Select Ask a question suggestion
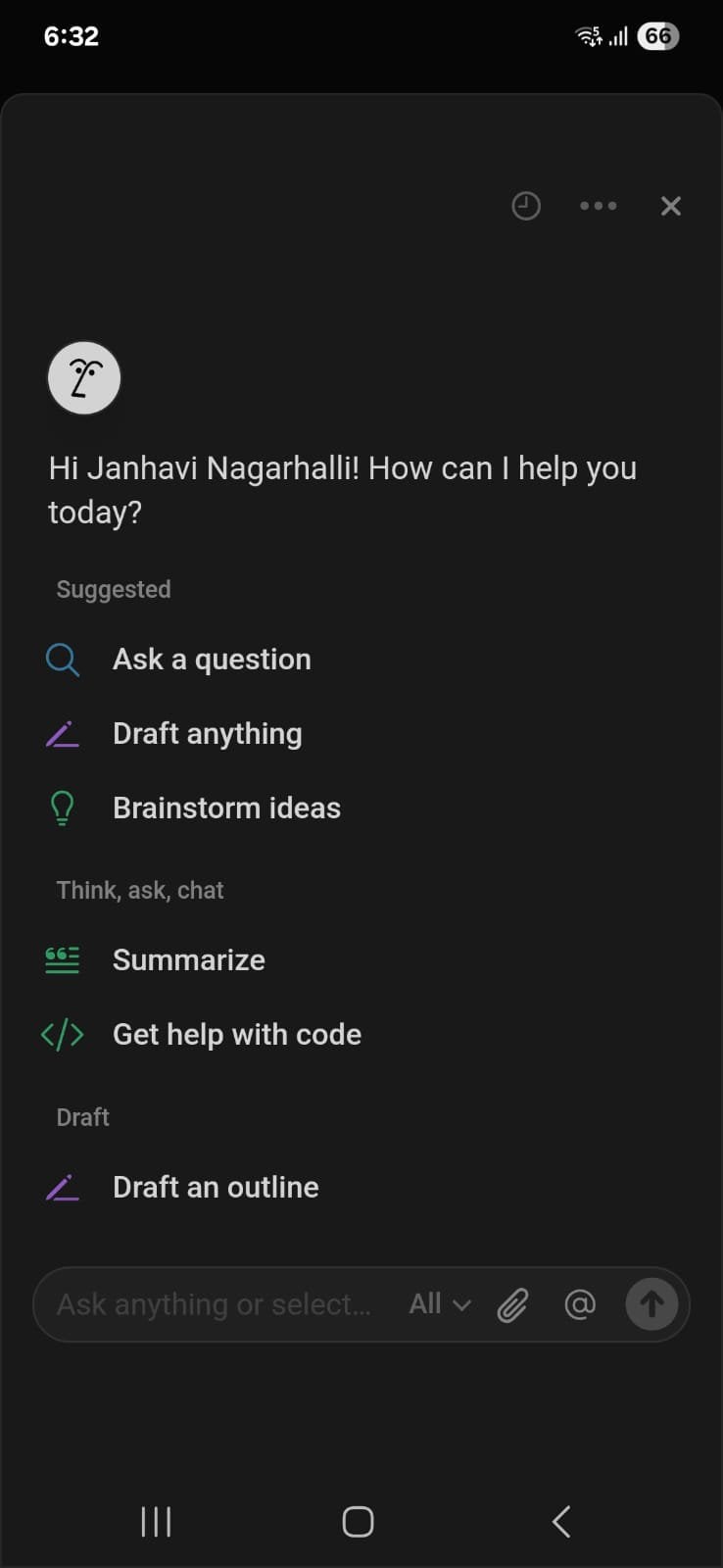723x1568 pixels. click(212, 660)
